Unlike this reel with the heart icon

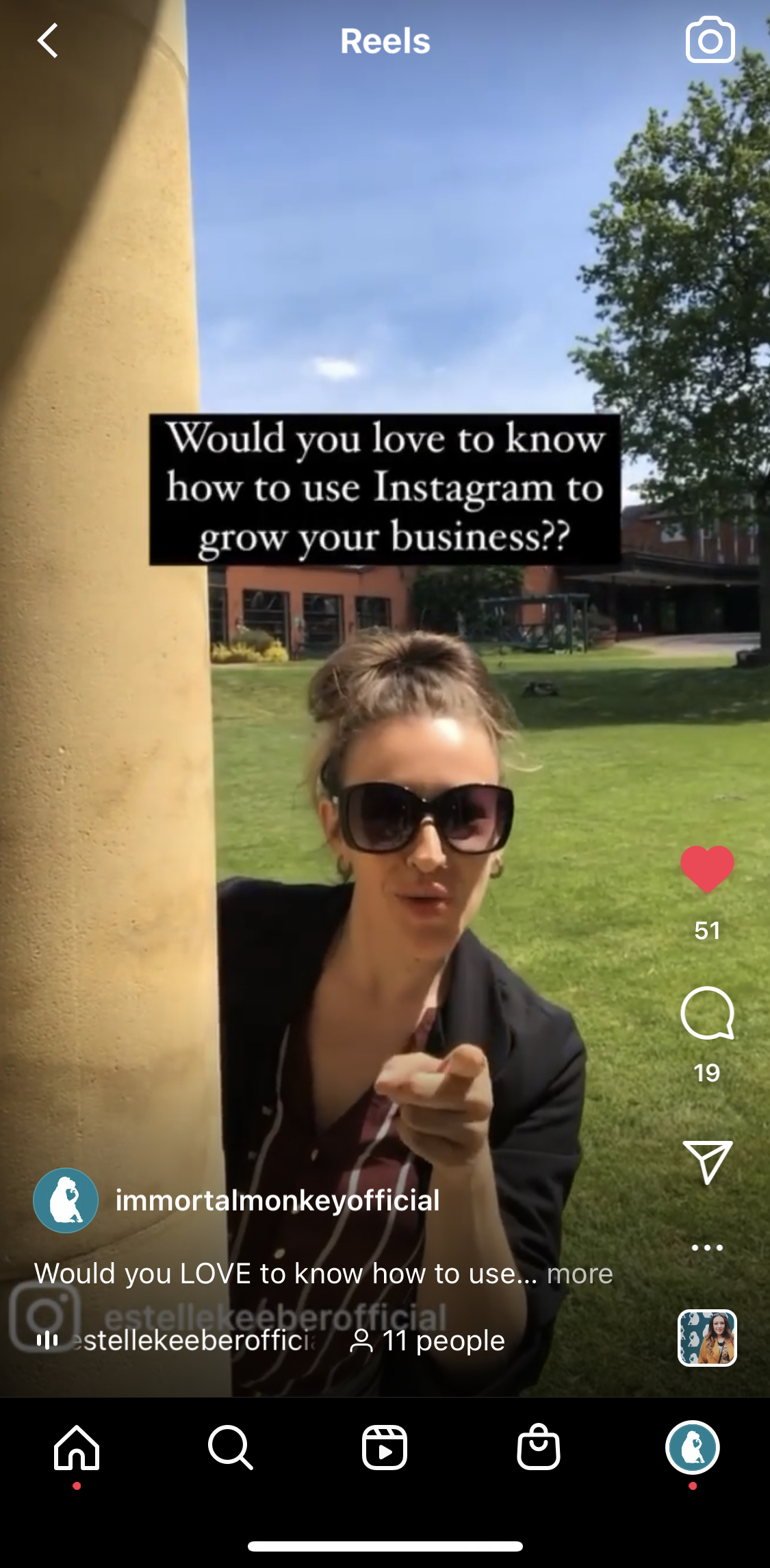(707, 869)
